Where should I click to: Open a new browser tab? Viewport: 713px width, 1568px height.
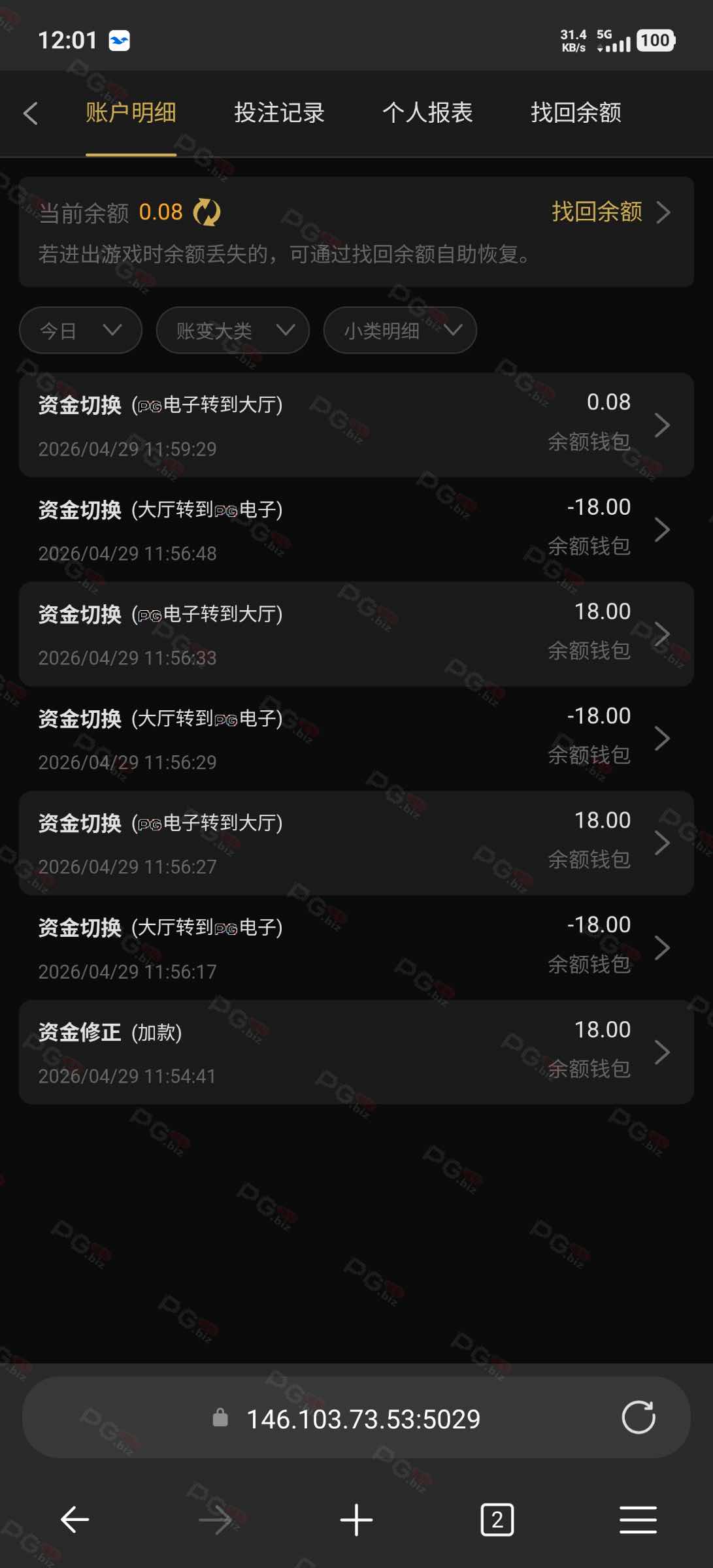point(356,1520)
